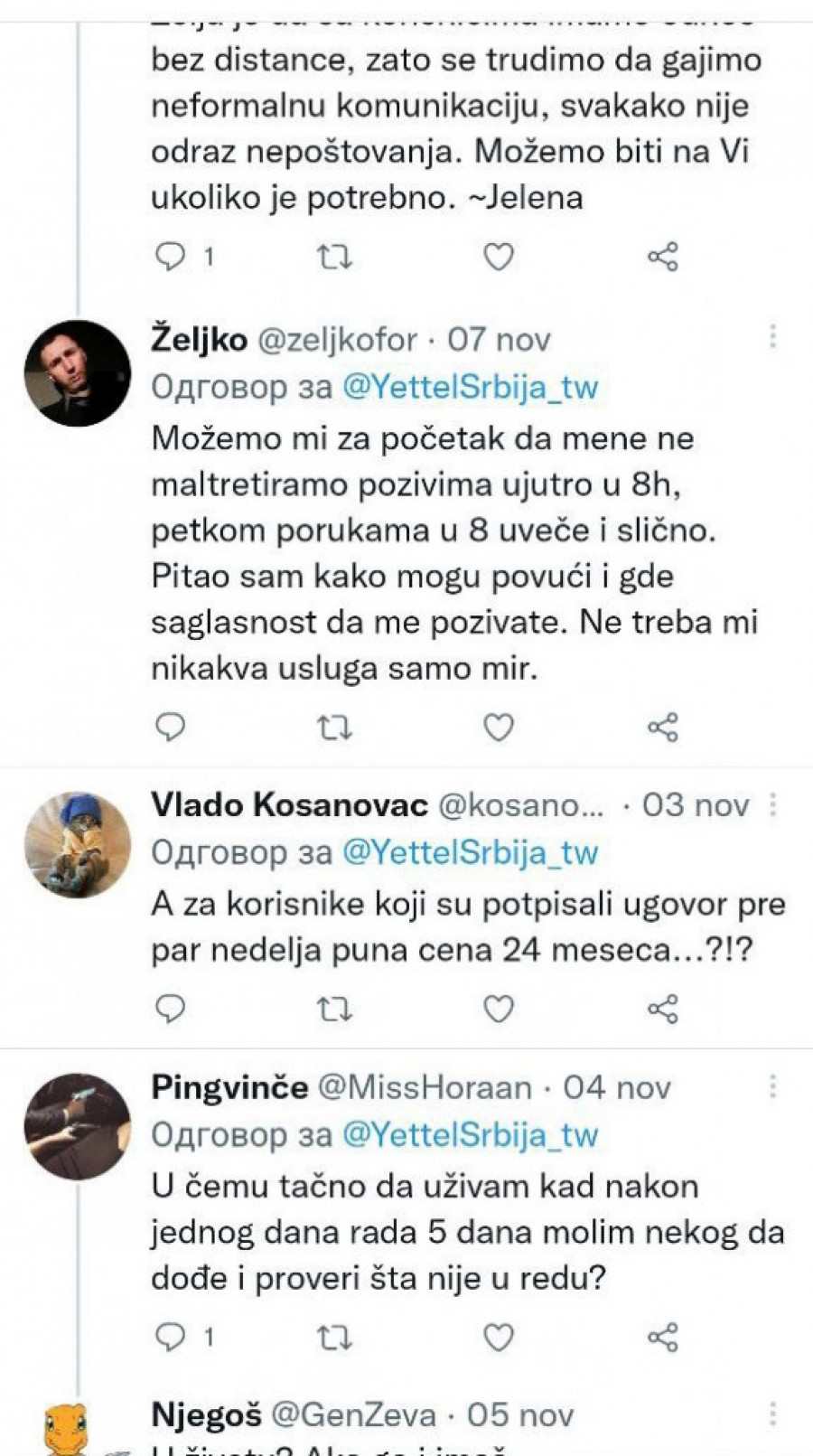This screenshot has width=813, height=1456.
Task: Open replies on Pingvinče's tweet
Action: click(x=171, y=1336)
